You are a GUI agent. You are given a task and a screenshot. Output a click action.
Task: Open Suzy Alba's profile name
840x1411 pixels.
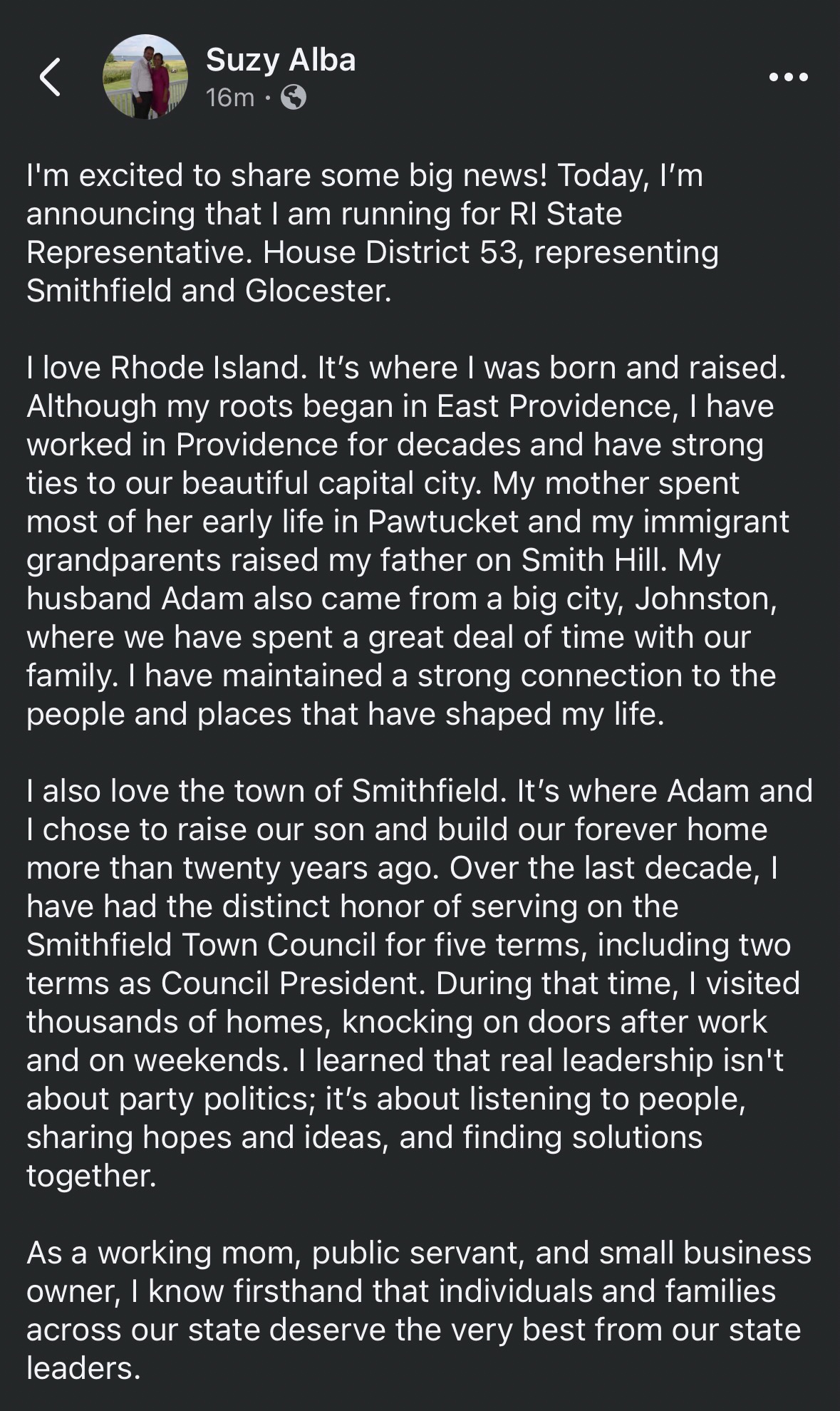[281, 60]
